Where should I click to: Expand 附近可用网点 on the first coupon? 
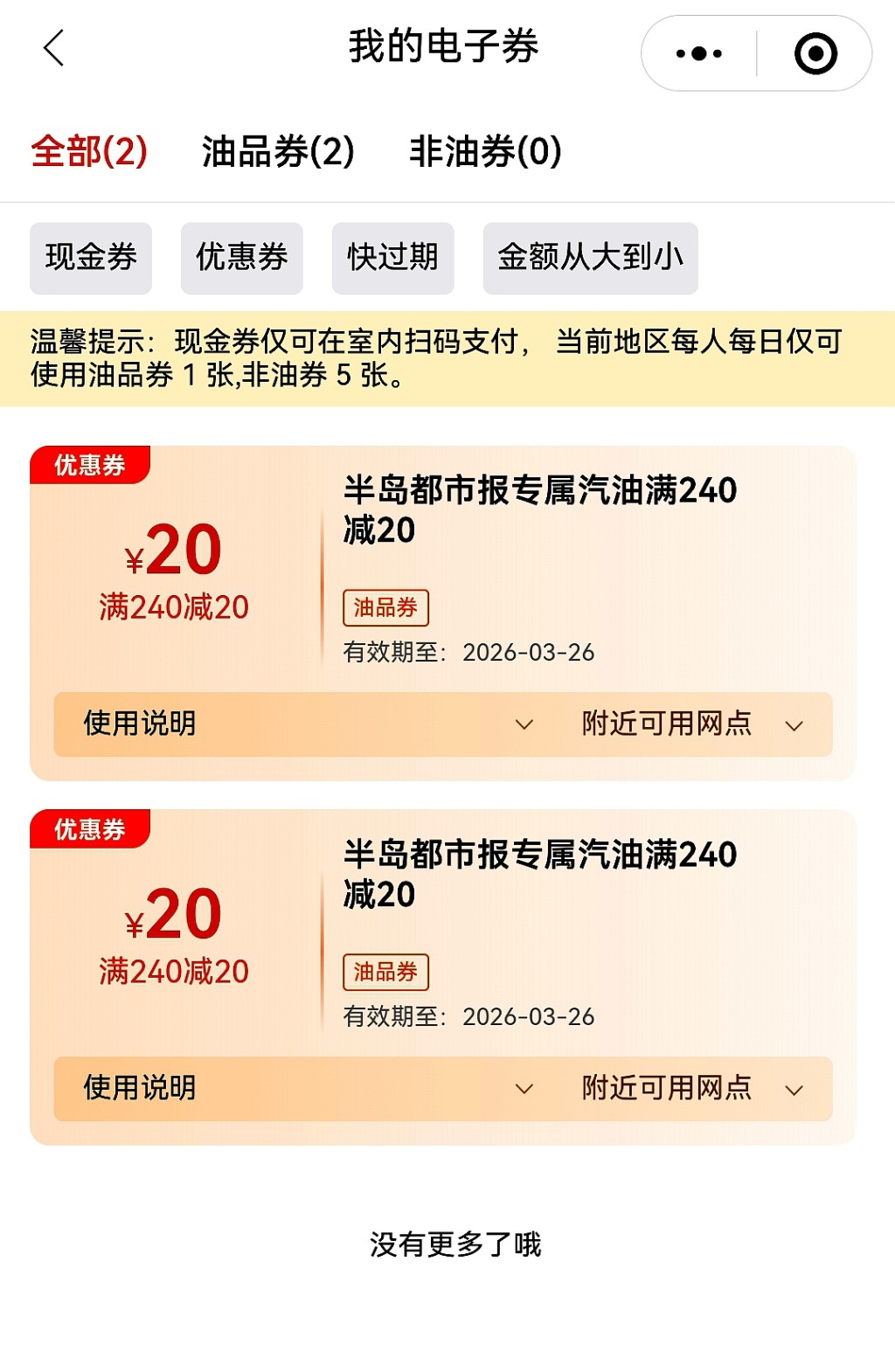click(690, 724)
